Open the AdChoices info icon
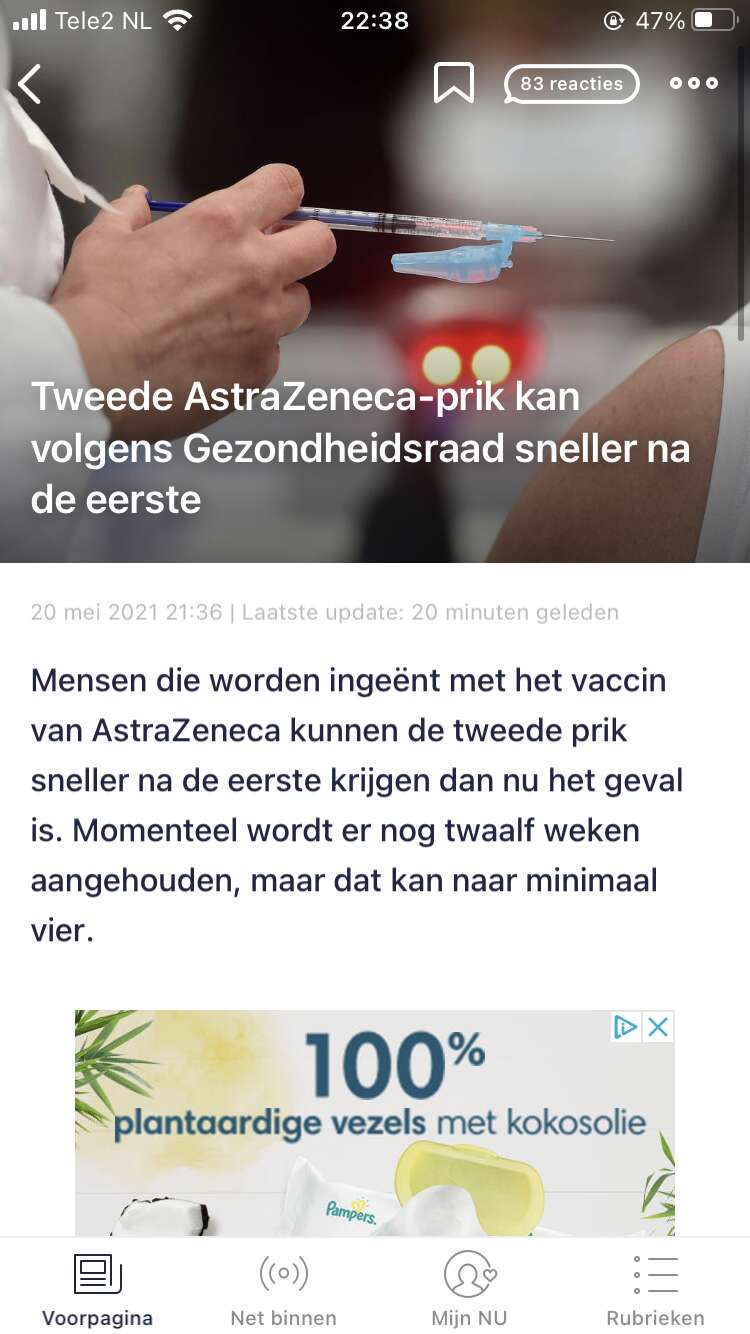 coord(626,1027)
